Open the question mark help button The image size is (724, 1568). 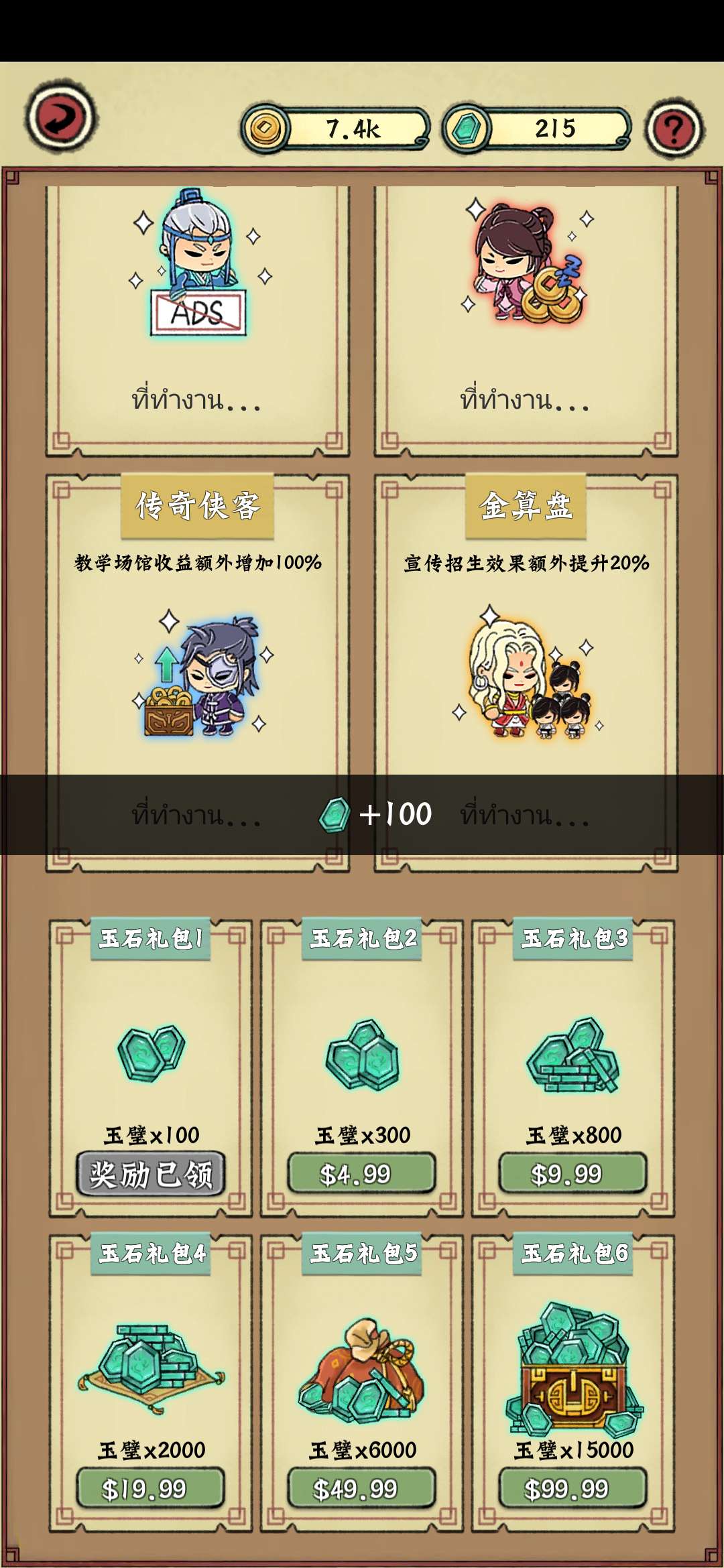(674, 129)
